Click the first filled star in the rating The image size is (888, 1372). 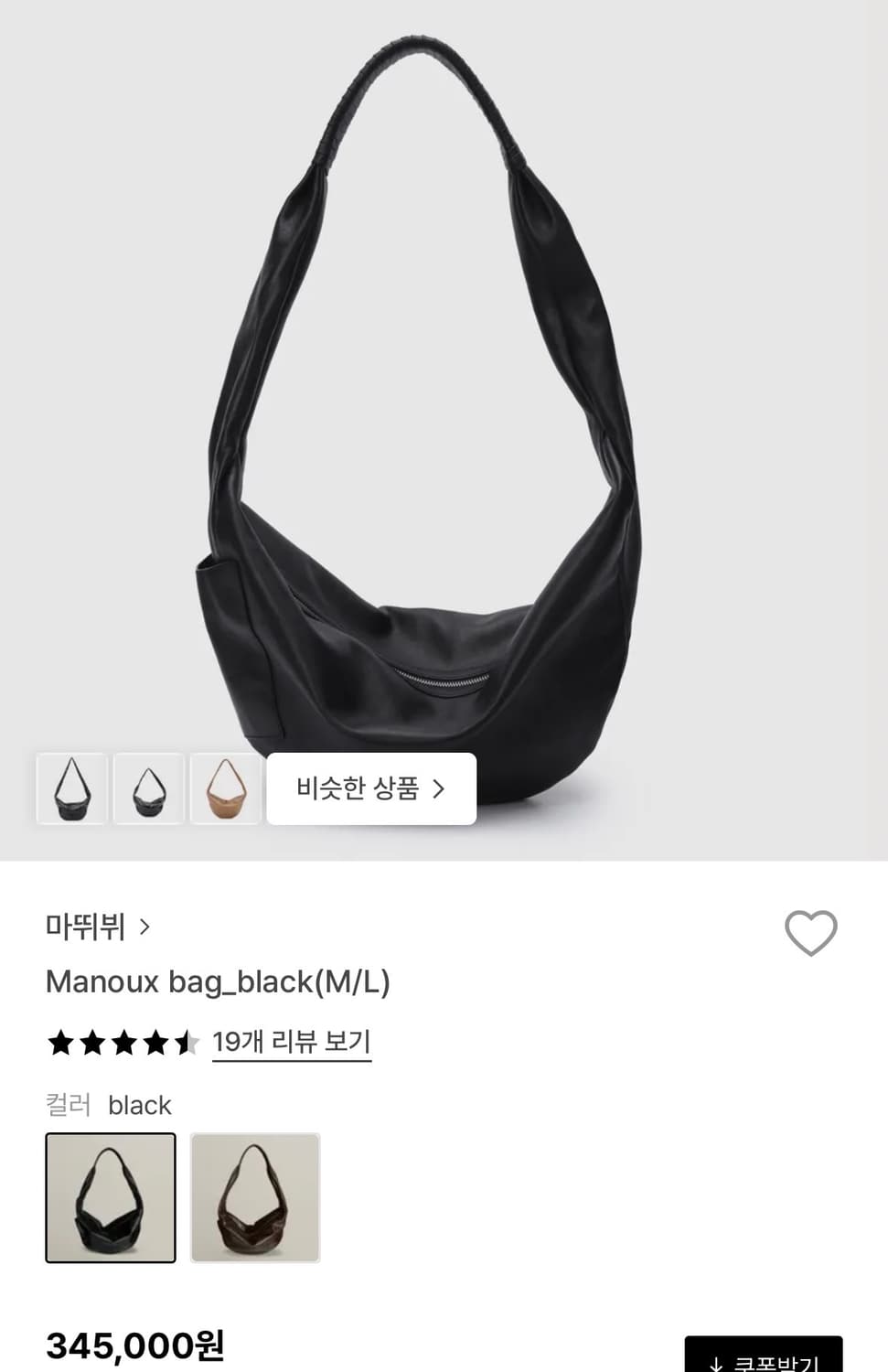coord(59,1042)
